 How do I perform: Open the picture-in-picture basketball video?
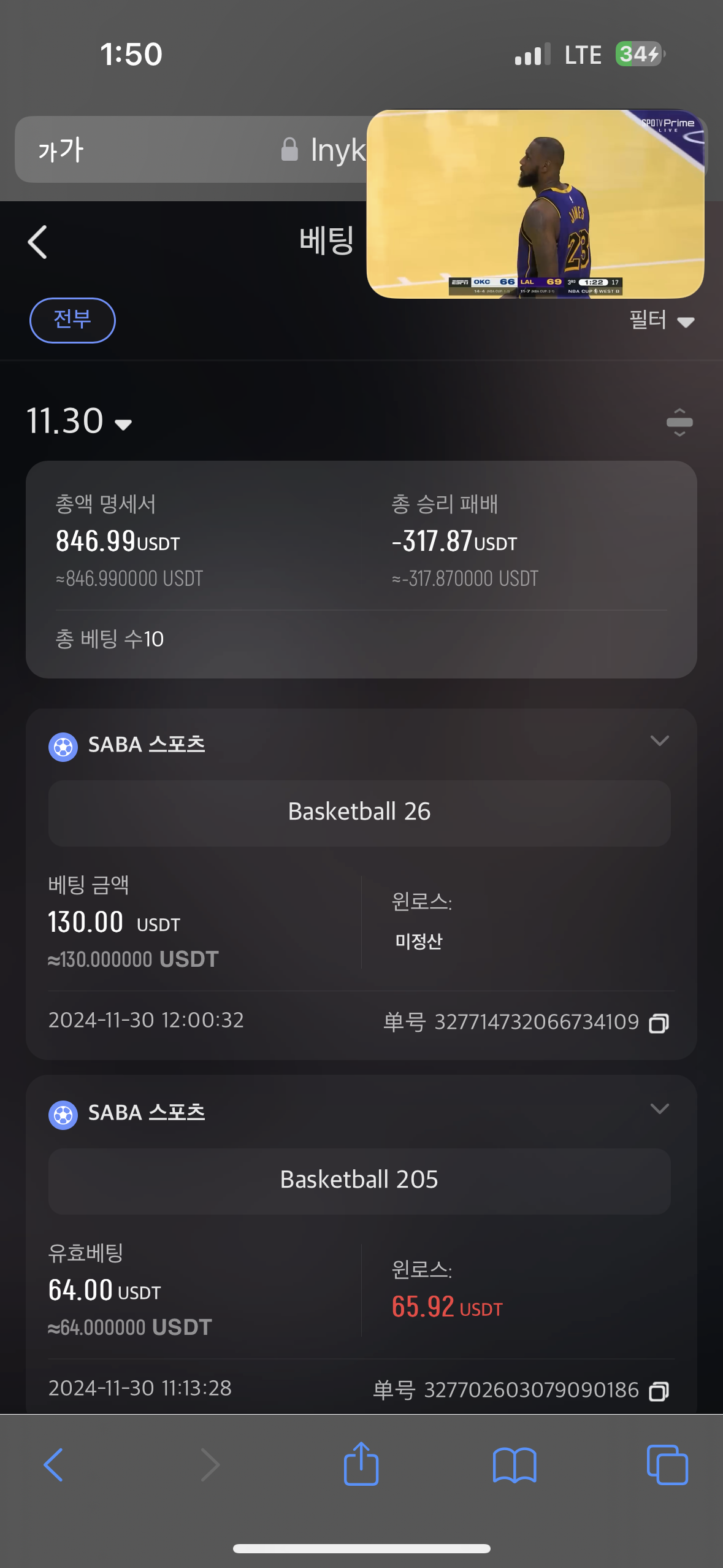point(535,204)
